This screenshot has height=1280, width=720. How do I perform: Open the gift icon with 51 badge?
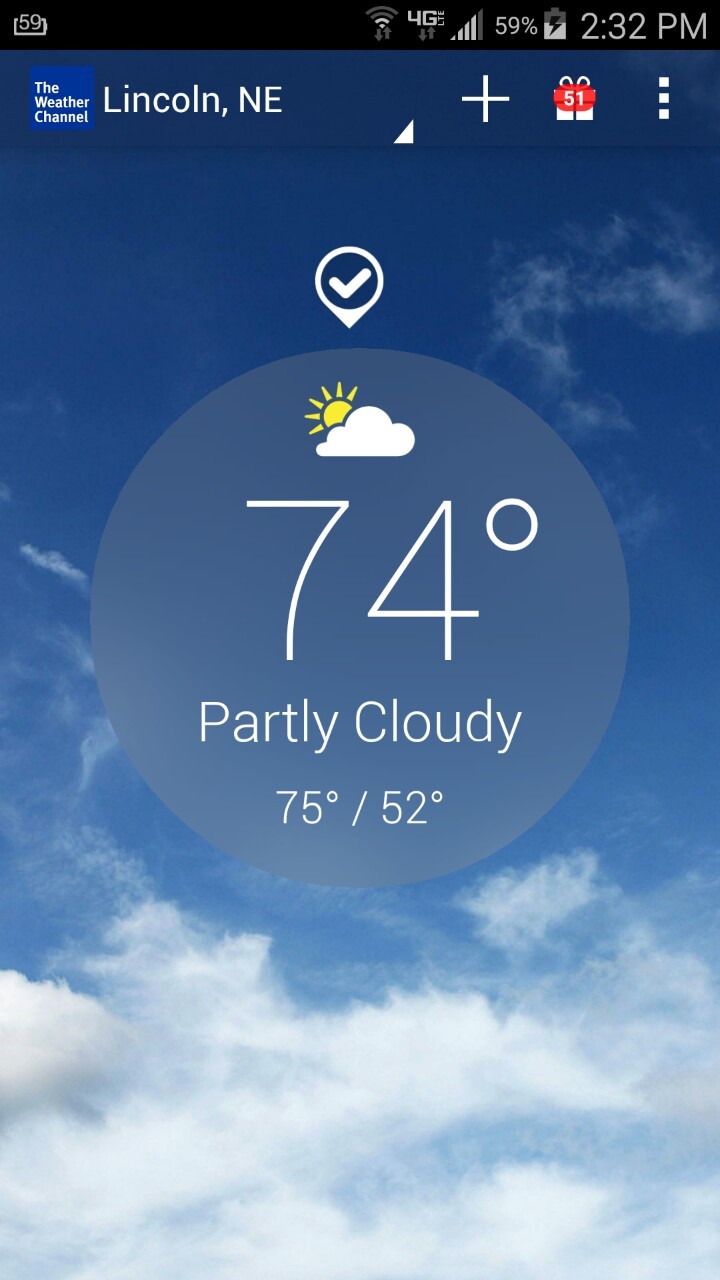574,100
